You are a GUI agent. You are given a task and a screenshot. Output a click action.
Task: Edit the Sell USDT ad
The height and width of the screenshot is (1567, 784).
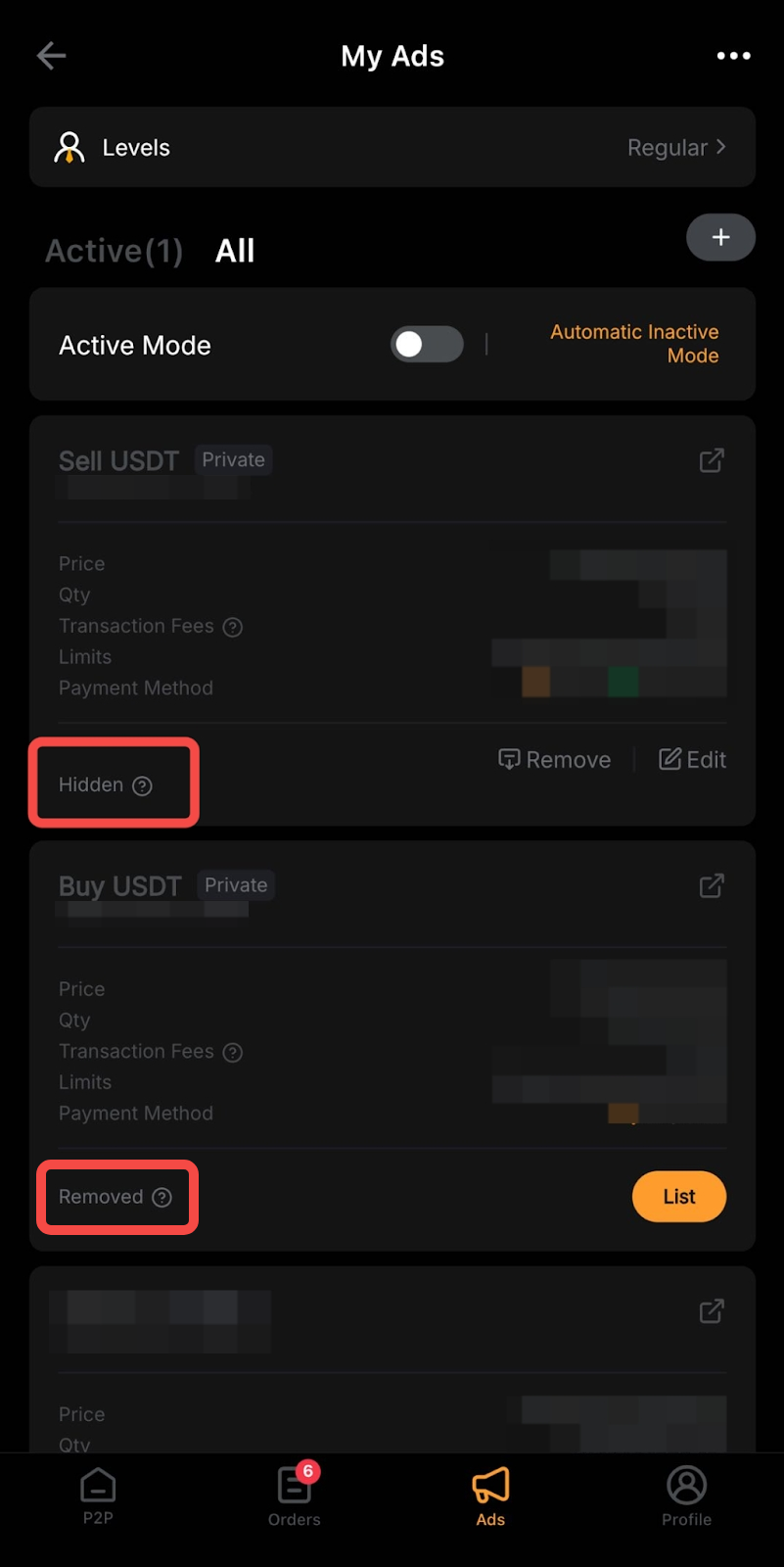point(692,760)
